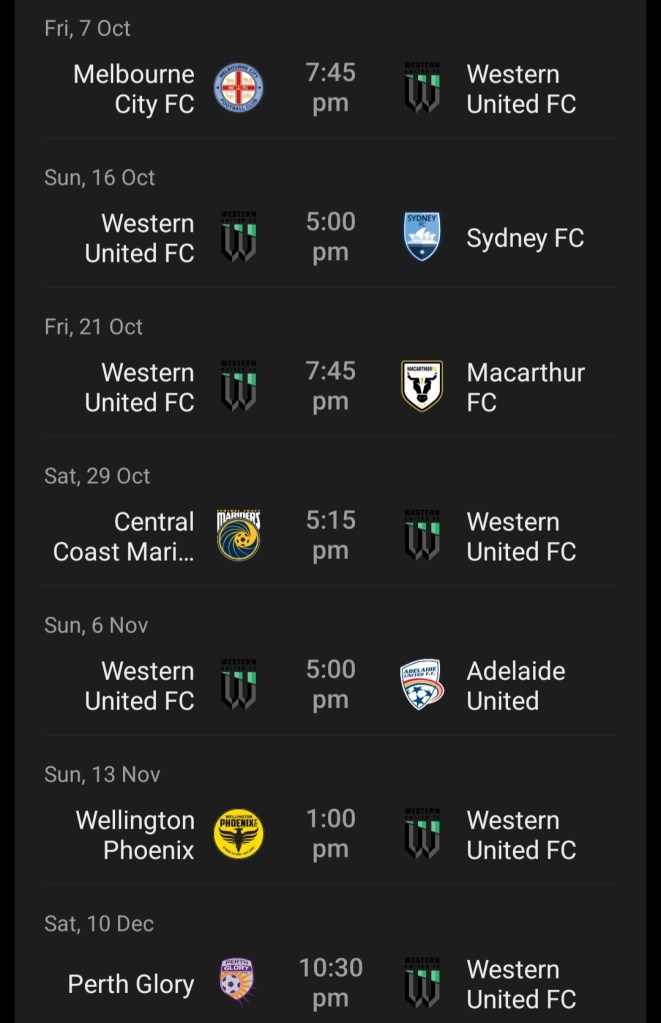Tap the Wellington Phoenix vs Western United fixture
The height and width of the screenshot is (1023, 661).
click(330, 833)
